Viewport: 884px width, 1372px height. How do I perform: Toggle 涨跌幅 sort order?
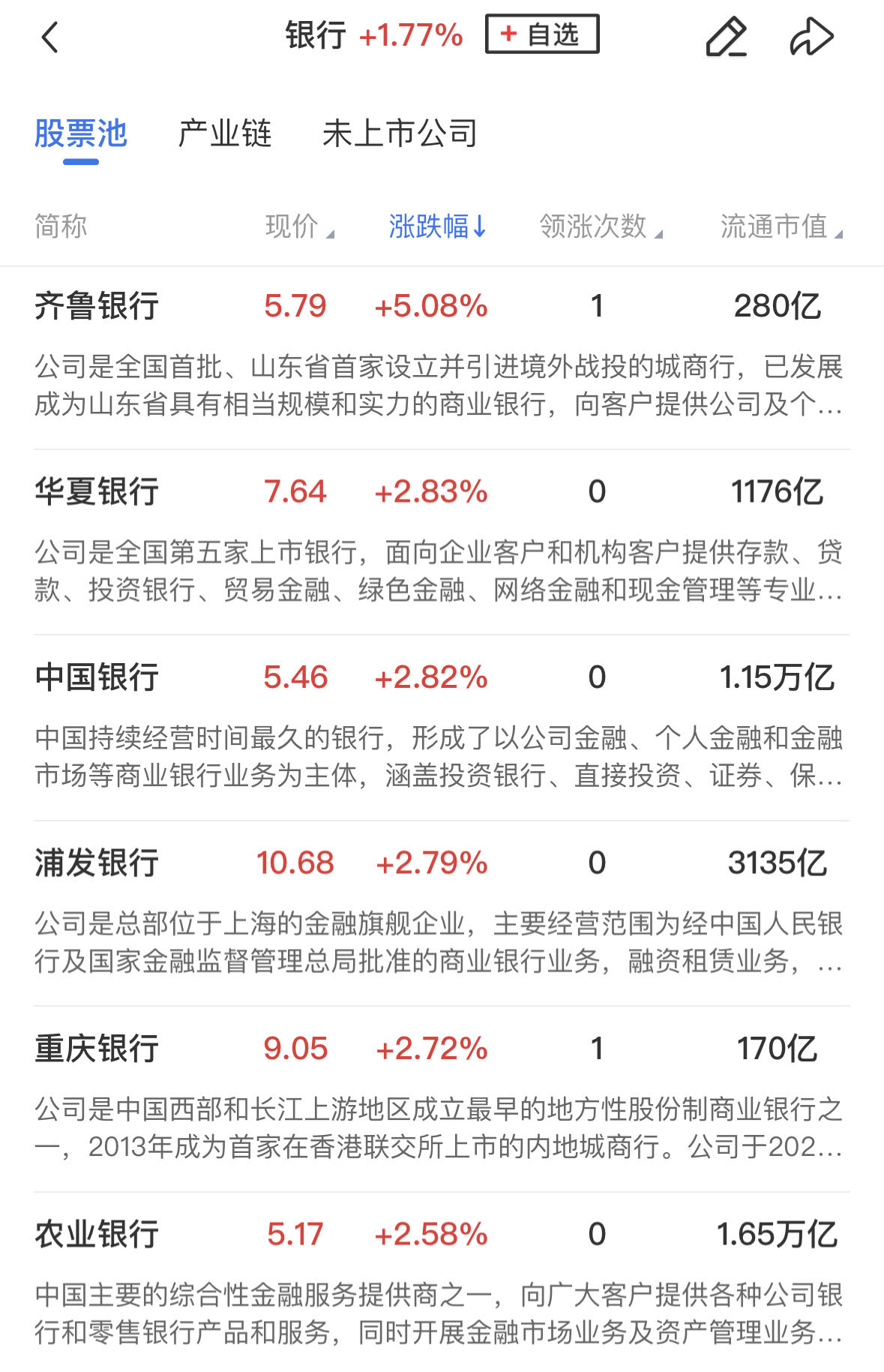[437, 226]
